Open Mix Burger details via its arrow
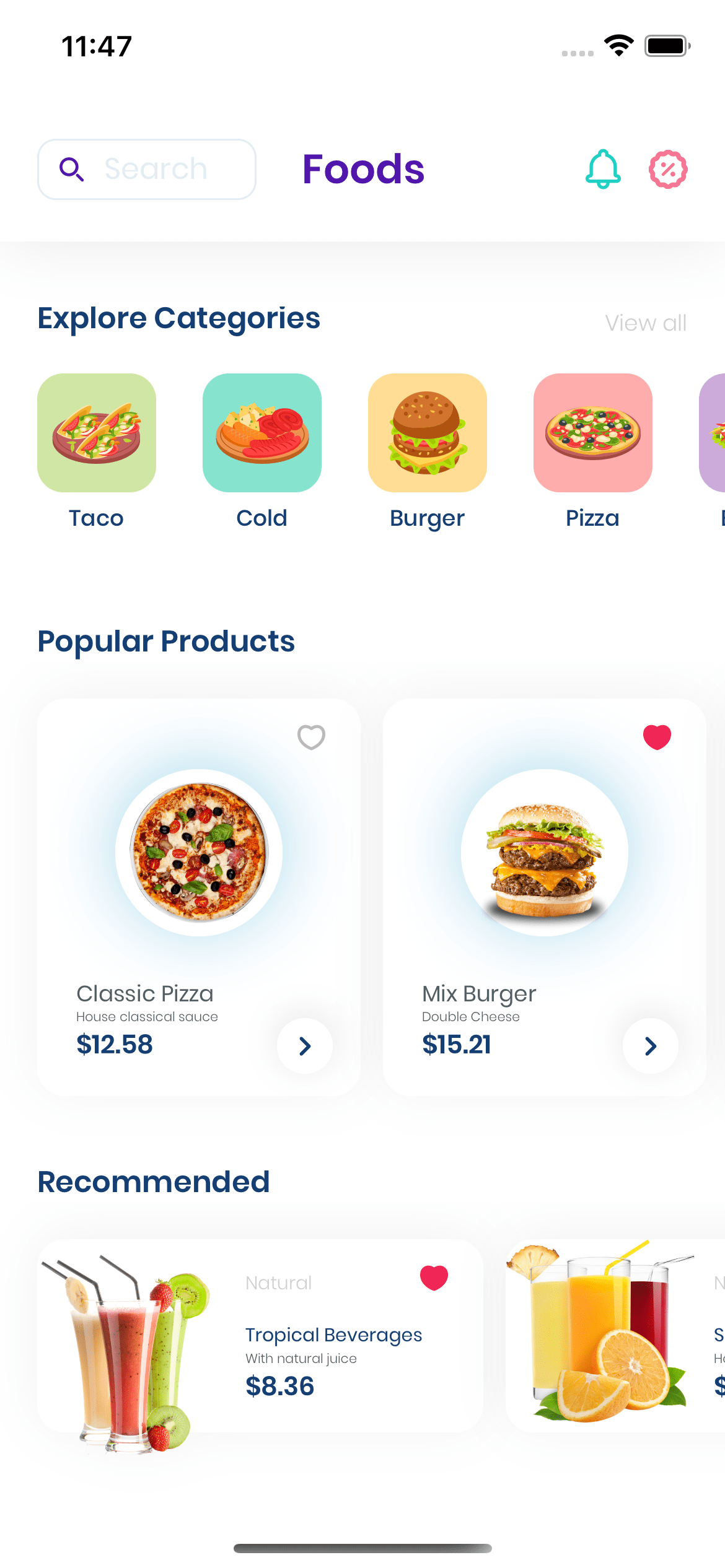Image resolution: width=725 pixels, height=1568 pixels. [649, 1046]
